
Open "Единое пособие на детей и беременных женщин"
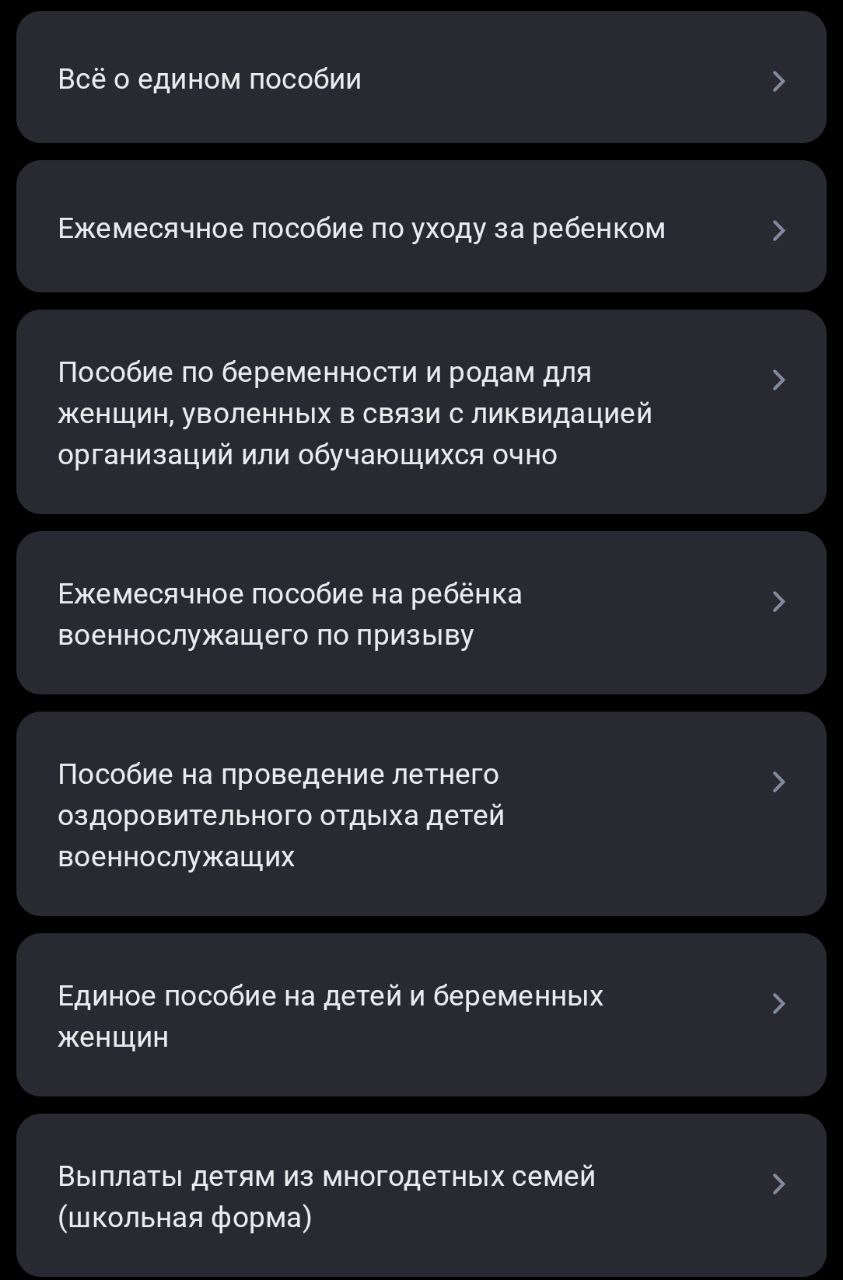coord(421,1015)
